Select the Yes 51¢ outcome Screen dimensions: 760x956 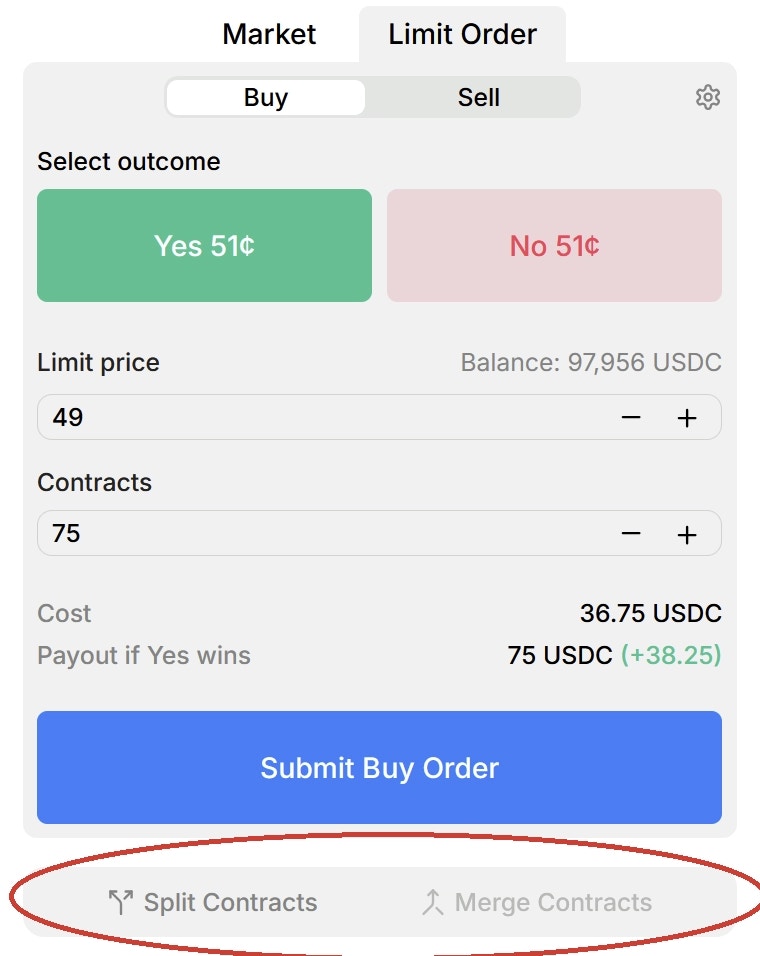204,245
